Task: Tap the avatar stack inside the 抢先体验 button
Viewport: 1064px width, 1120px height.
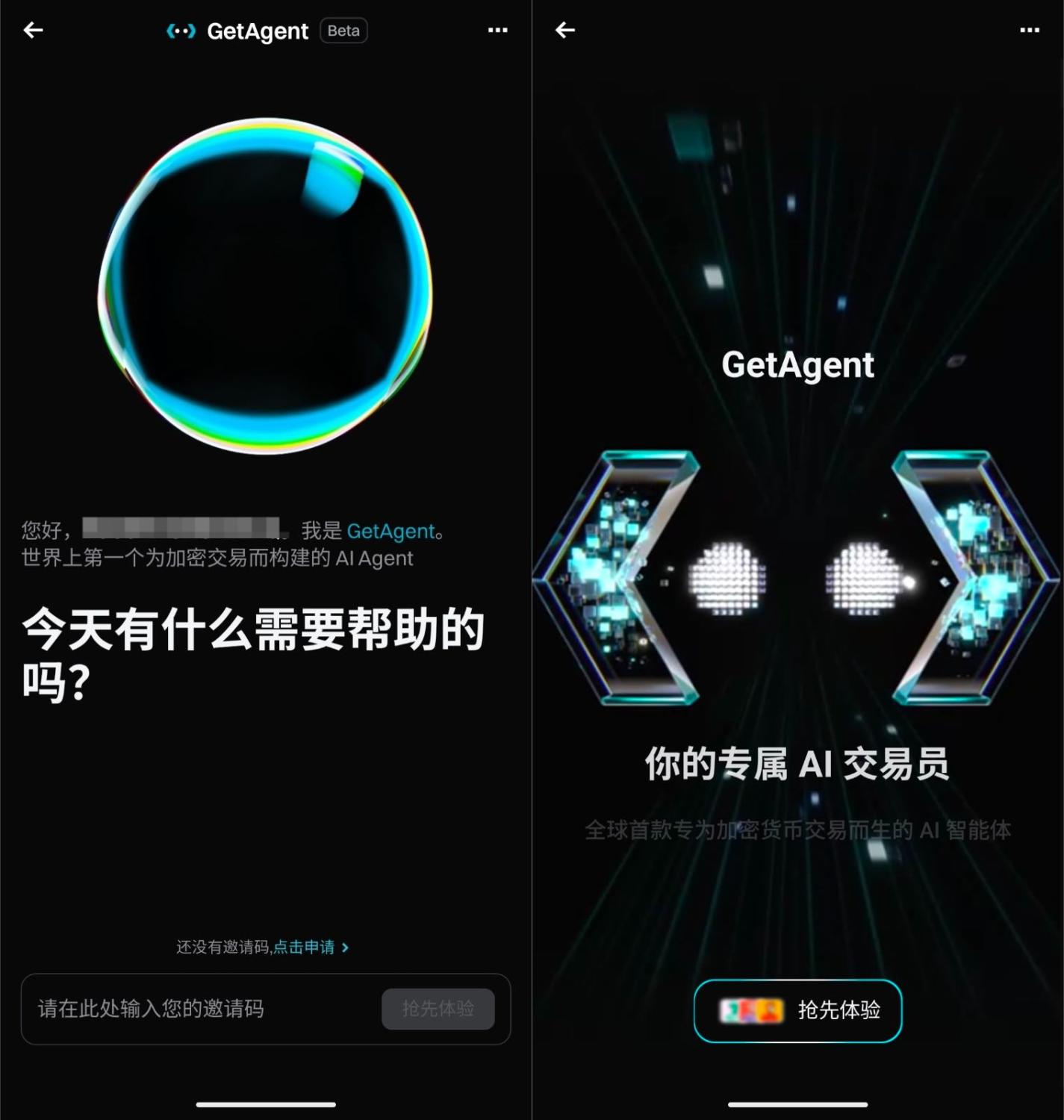Action: (750, 1010)
